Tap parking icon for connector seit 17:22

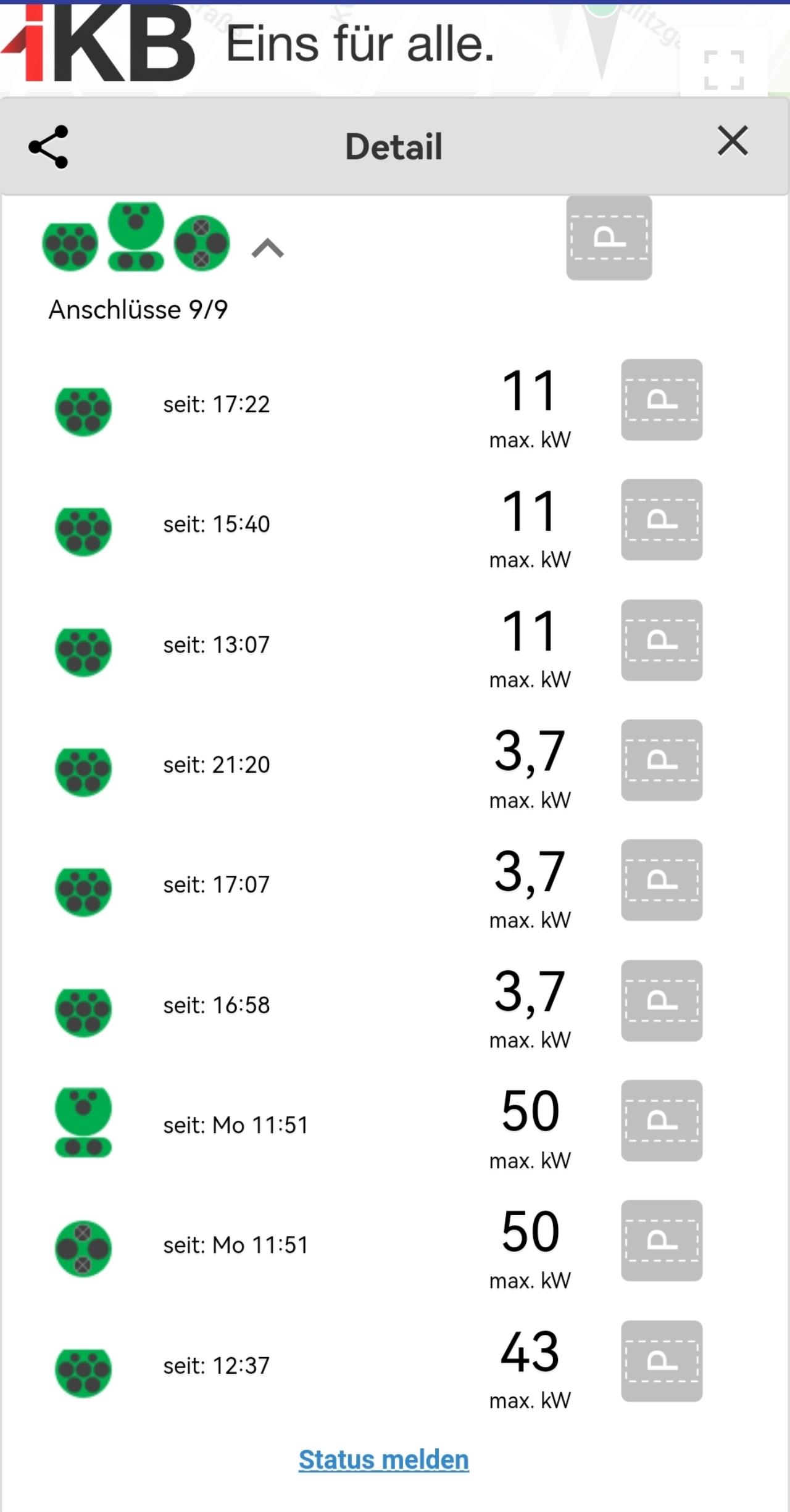662,400
